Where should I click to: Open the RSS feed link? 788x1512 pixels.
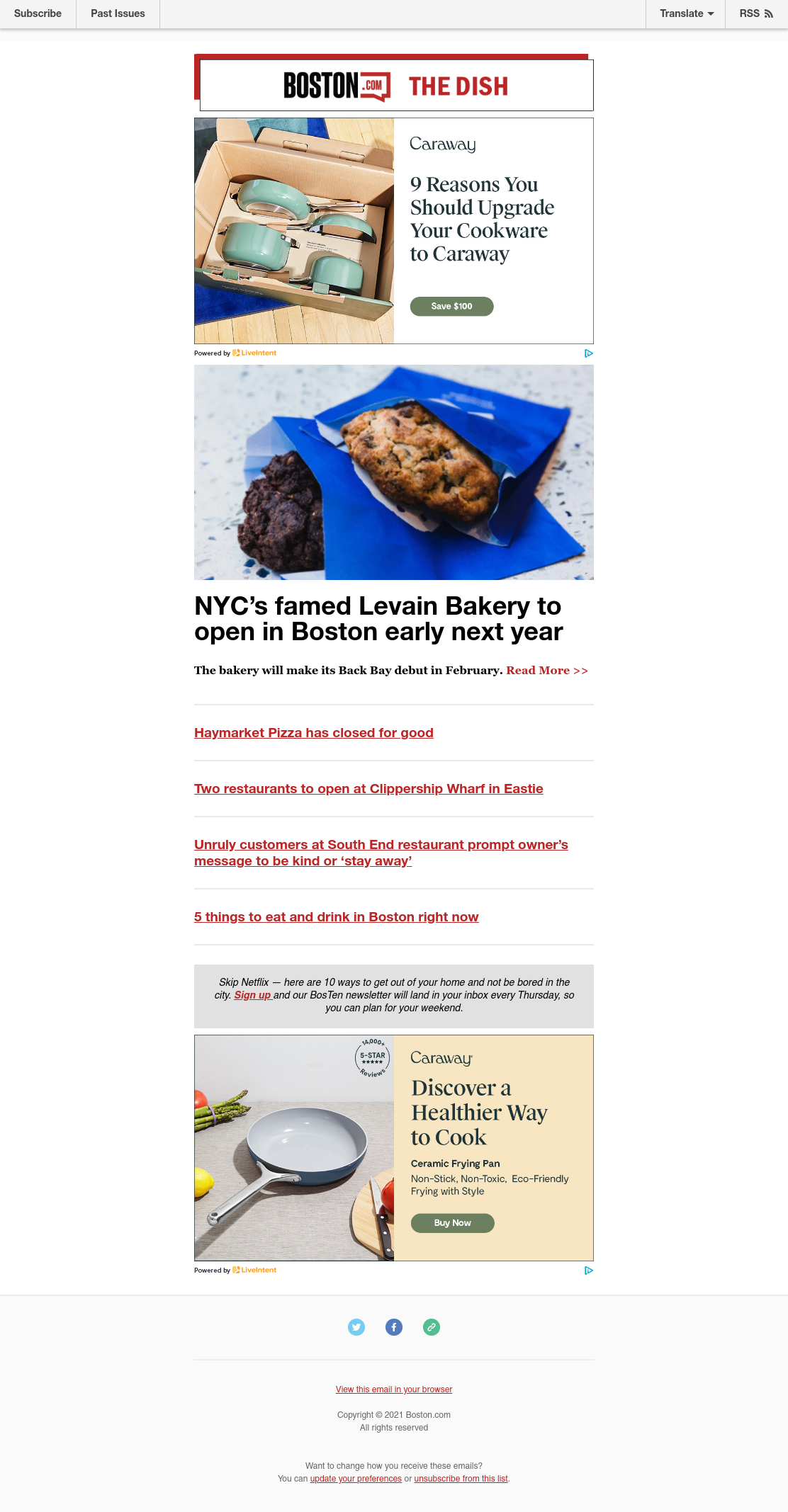coord(756,13)
